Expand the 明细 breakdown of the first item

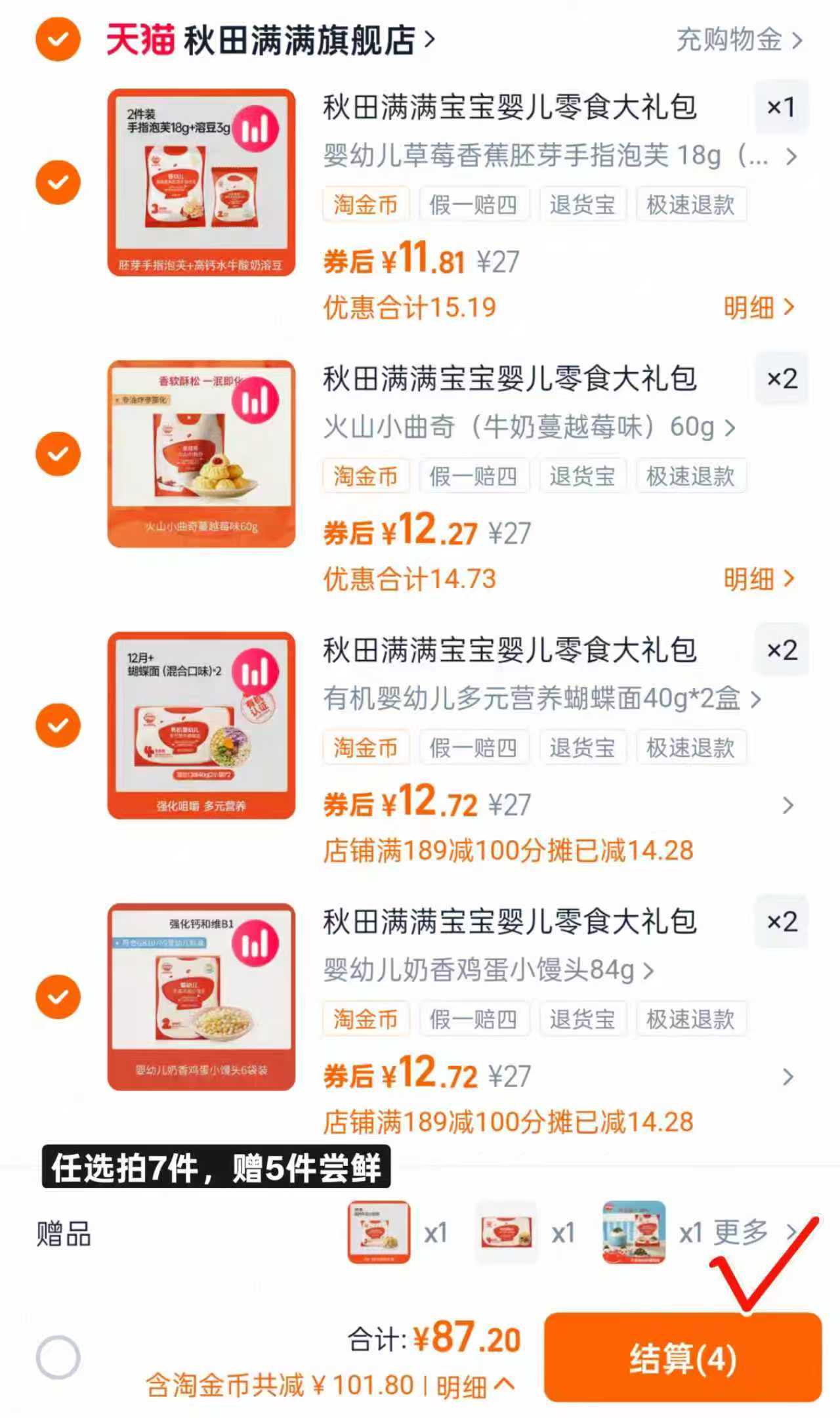(759, 307)
